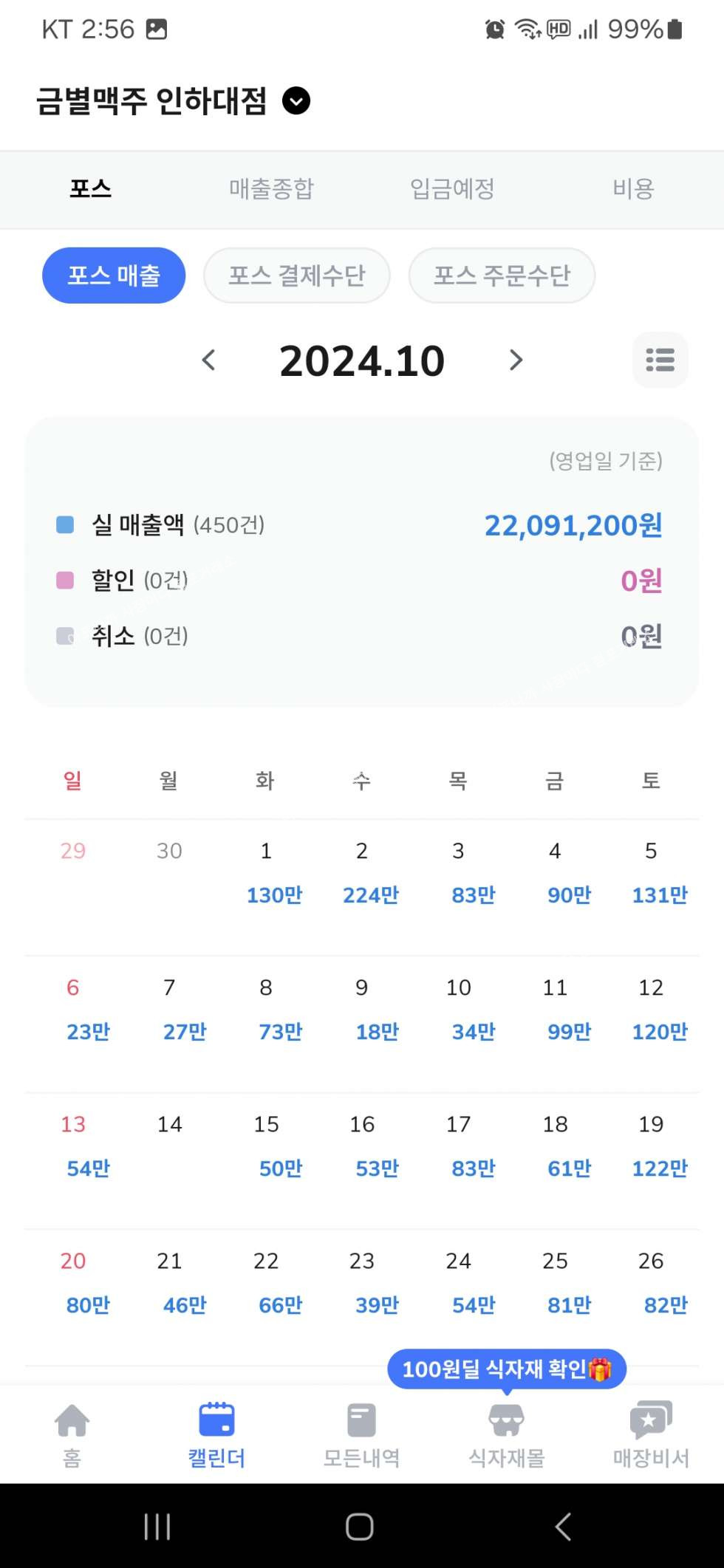This screenshot has height=1568, width=724.
Task: Switch to the 입금예정 tab
Action: 452,189
